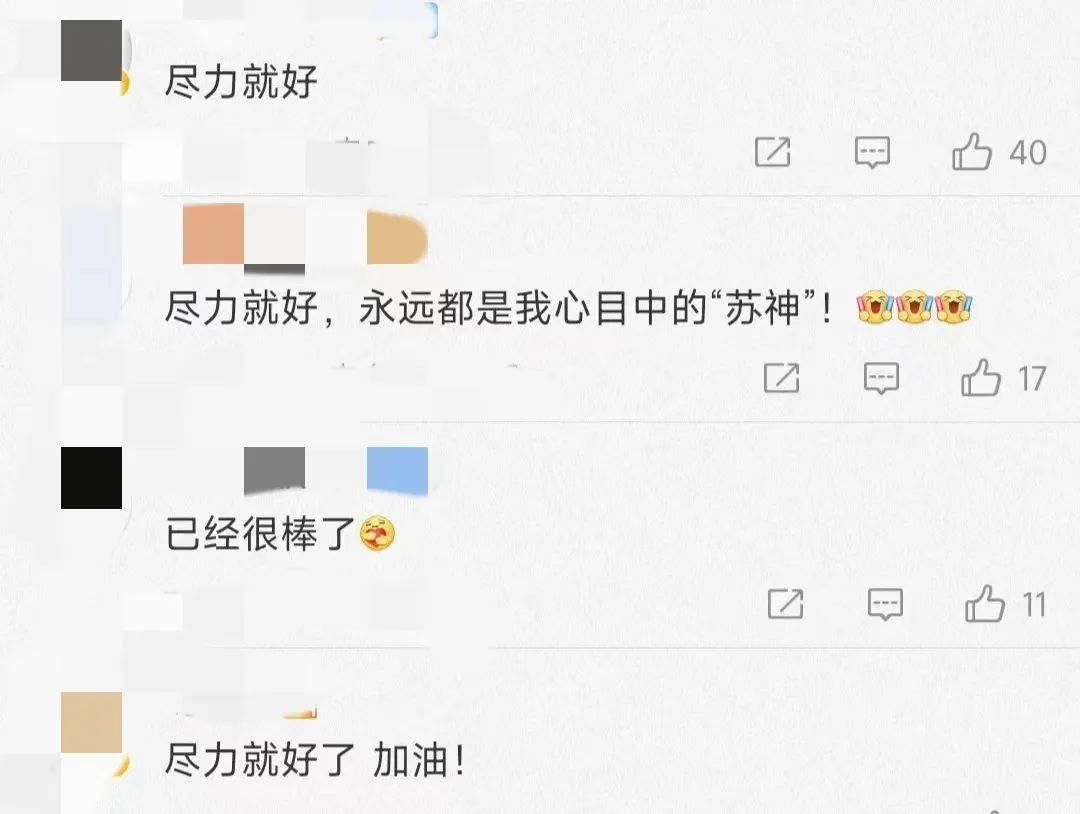1080x814 pixels.
Task: Reply to the comment "已经很棒了"
Action: [885, 604]
